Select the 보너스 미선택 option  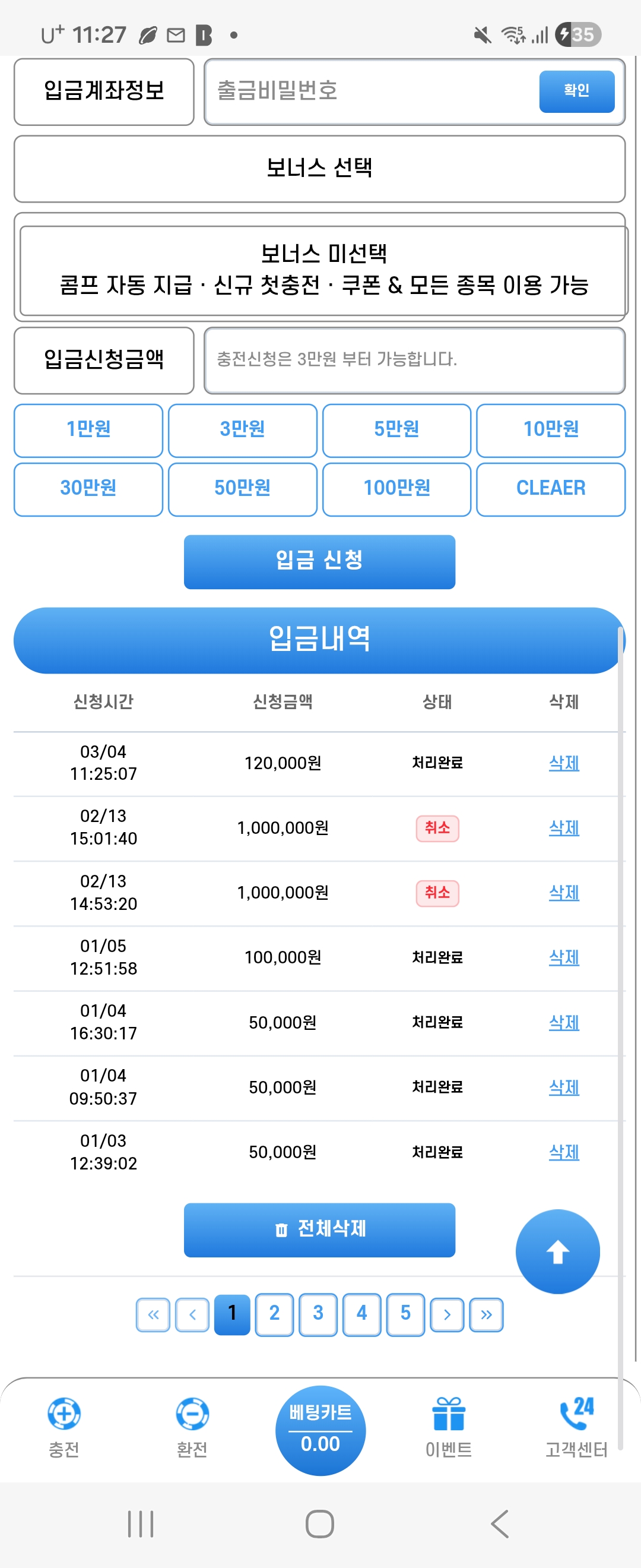coord(320,269)
